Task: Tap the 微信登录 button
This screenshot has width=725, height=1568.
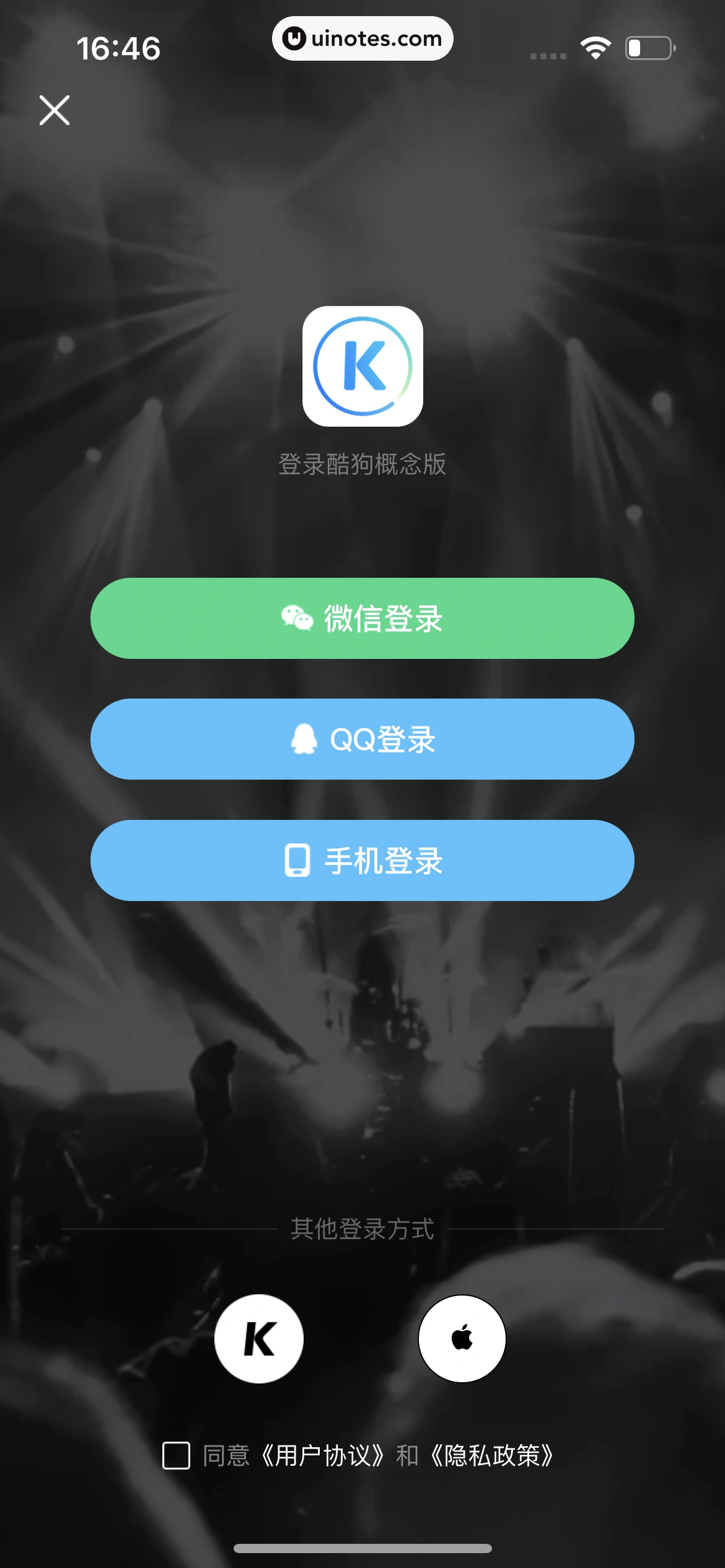Action: coord(362,617)
